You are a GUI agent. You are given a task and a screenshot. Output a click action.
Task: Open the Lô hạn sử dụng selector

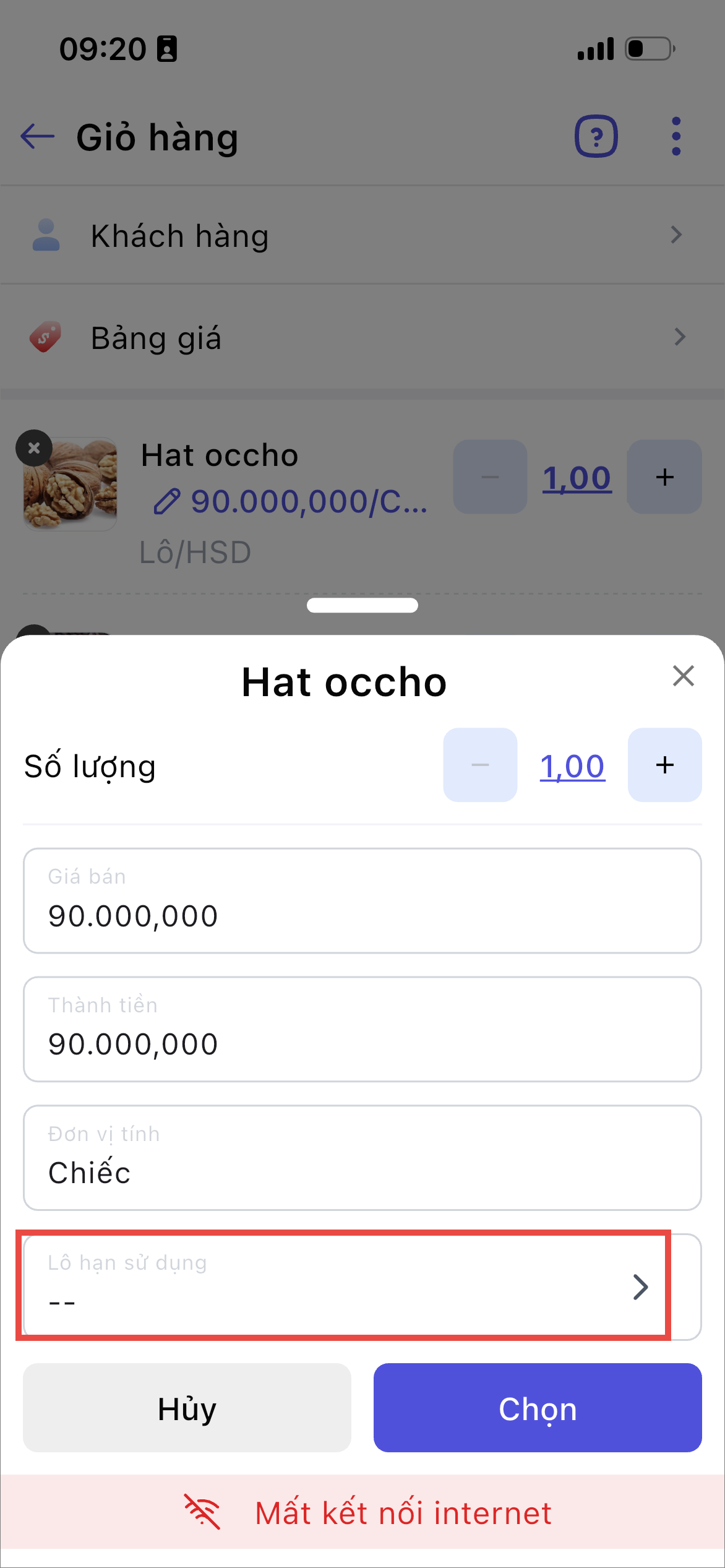point(362,1287)
